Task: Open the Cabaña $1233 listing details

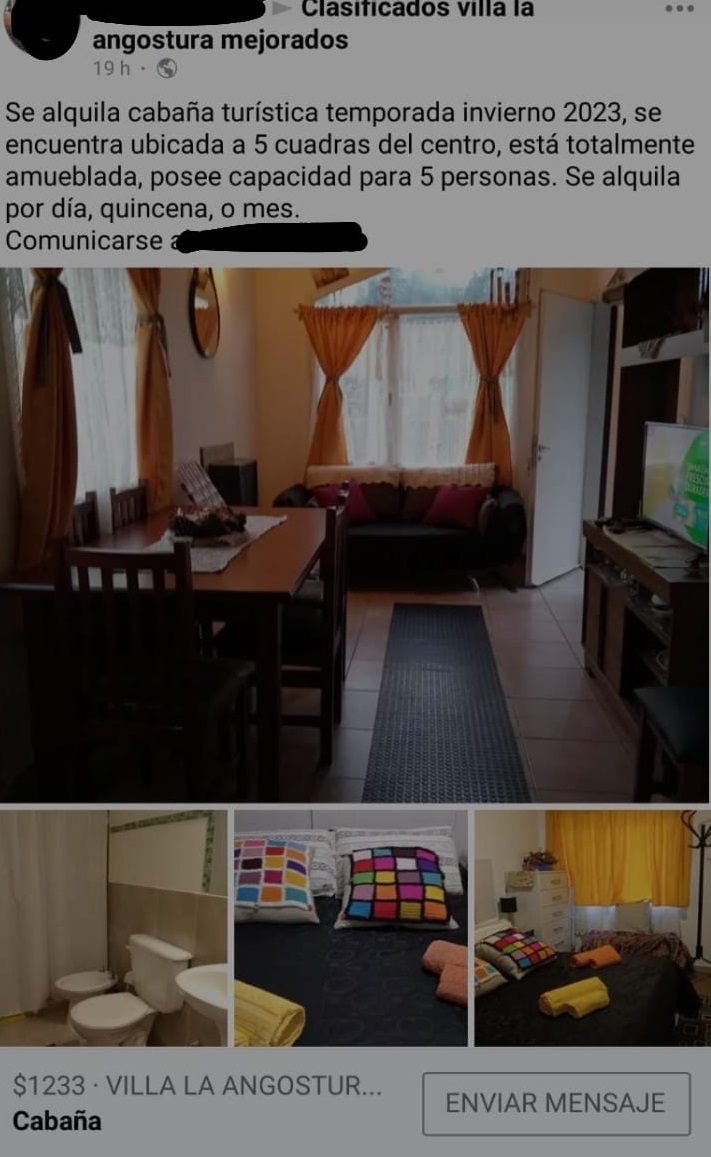Action: (x=198, y=1102)
